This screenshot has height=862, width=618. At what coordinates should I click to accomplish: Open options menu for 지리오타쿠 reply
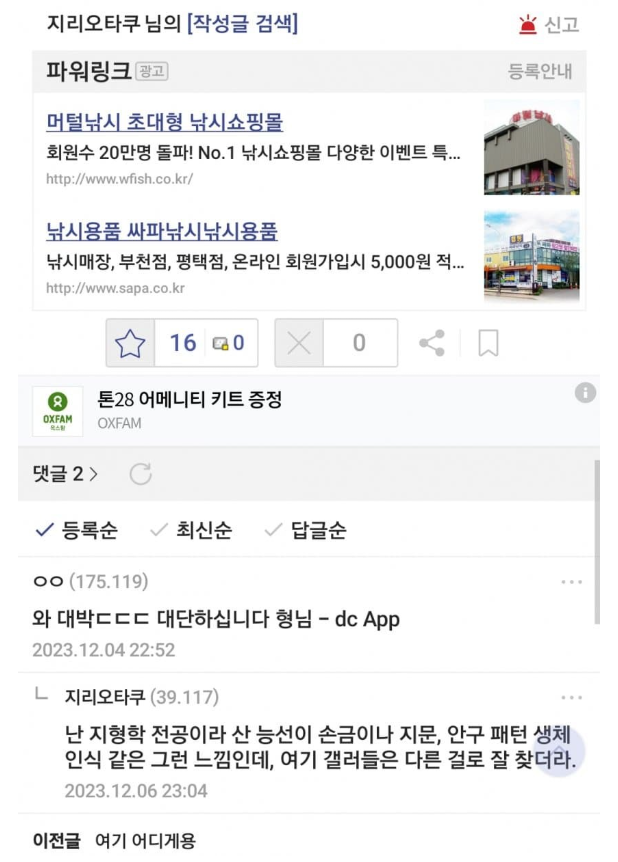point(571,697)
